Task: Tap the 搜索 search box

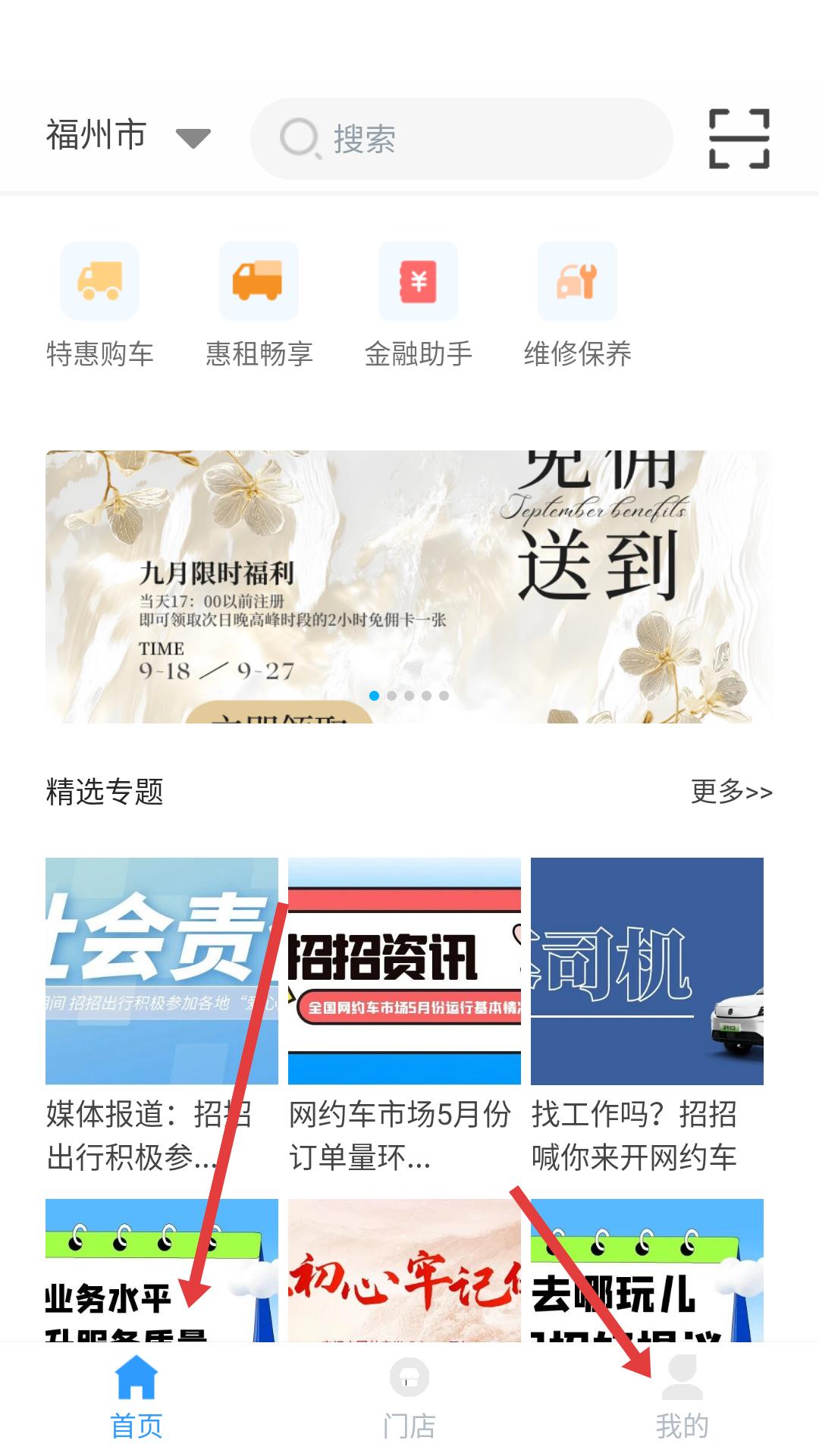Action: click(461, 139)
